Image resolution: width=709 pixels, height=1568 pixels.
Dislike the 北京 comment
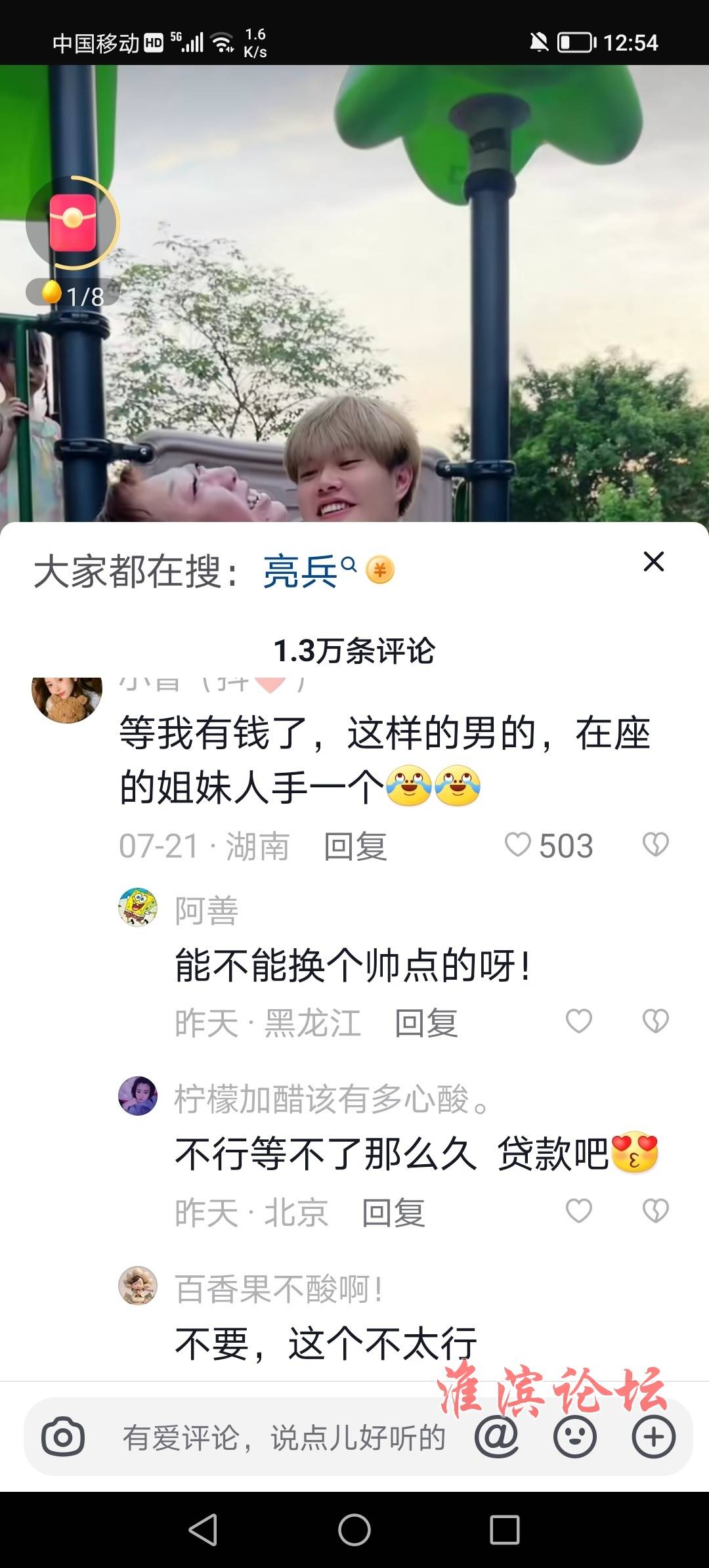pyautogui.click(x=655, y=1210)
